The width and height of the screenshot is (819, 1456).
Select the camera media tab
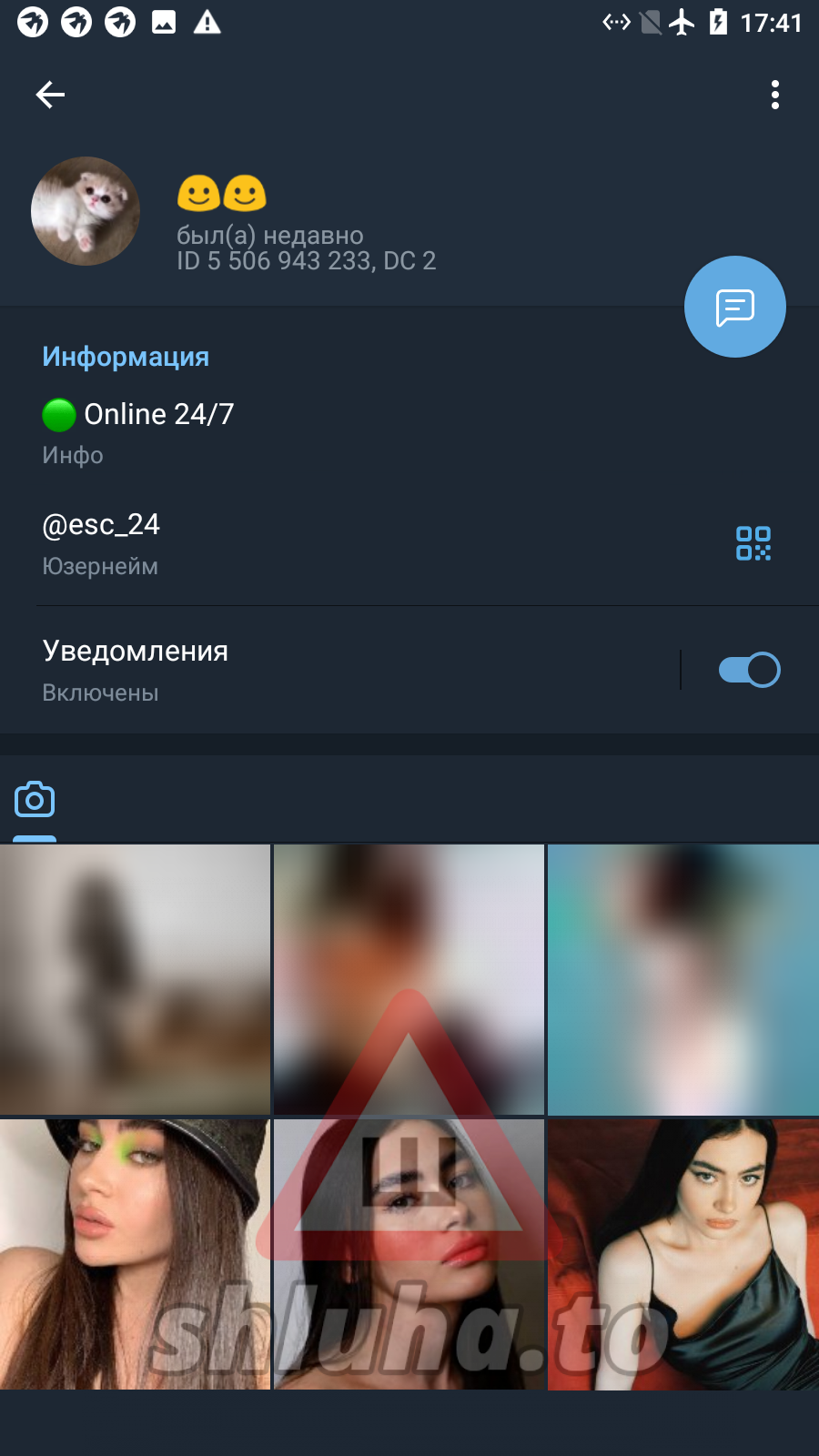point(35,800)
